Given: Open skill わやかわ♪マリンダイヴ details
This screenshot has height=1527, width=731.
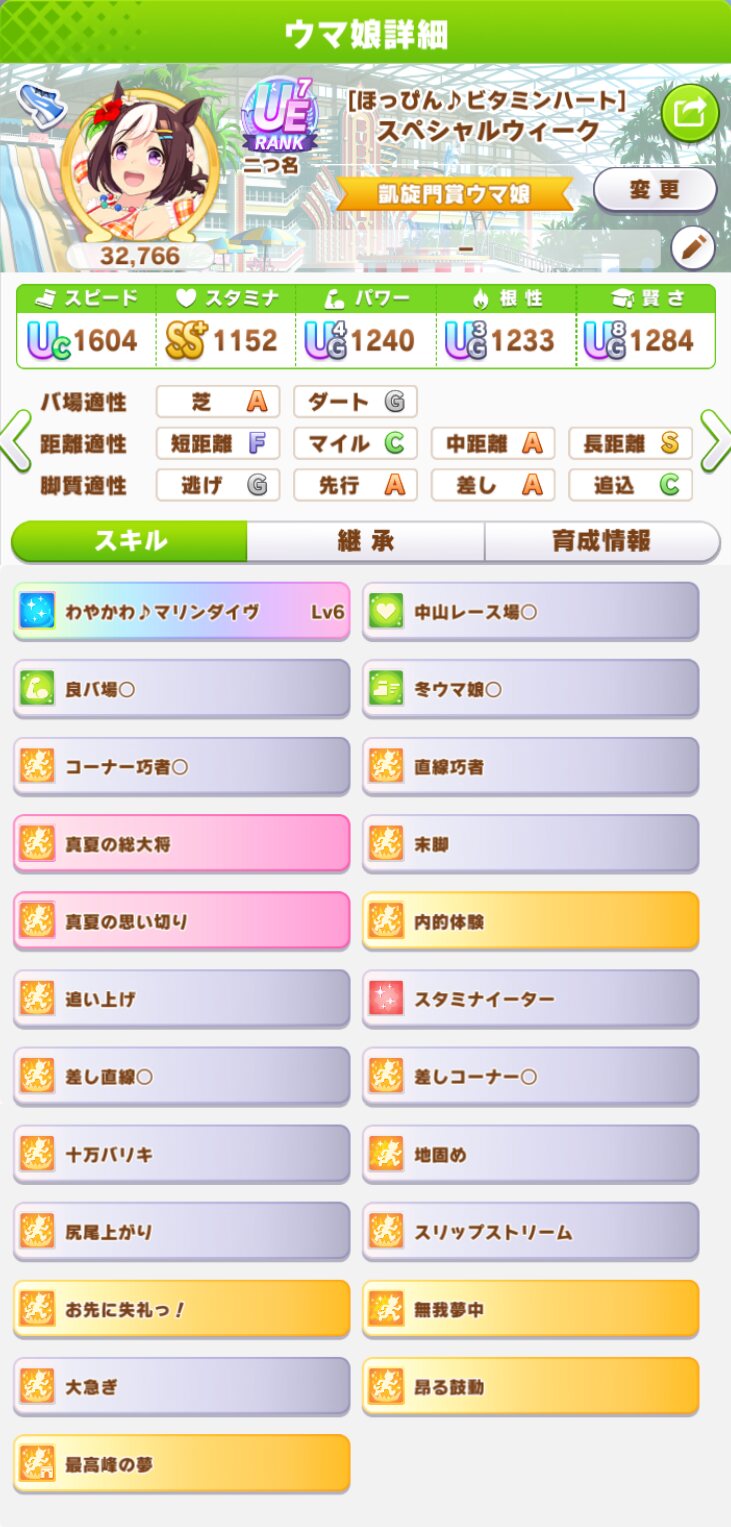Looking at the screenshot, I should point(182,611).
